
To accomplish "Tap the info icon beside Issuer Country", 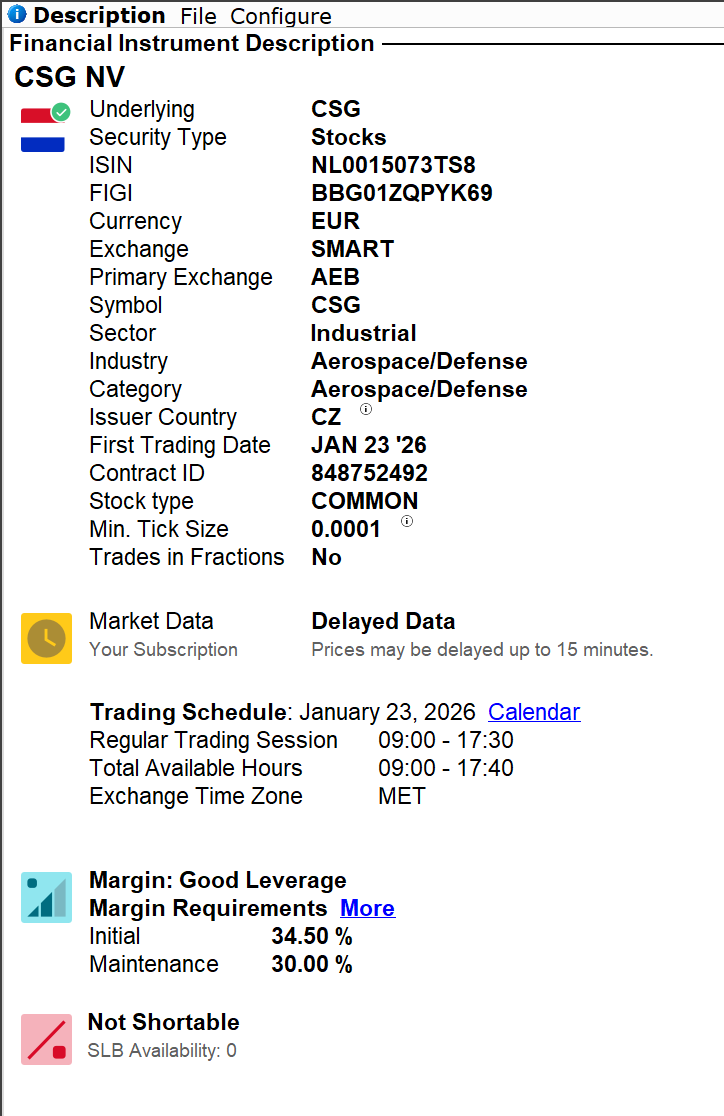I will (366, 409).
